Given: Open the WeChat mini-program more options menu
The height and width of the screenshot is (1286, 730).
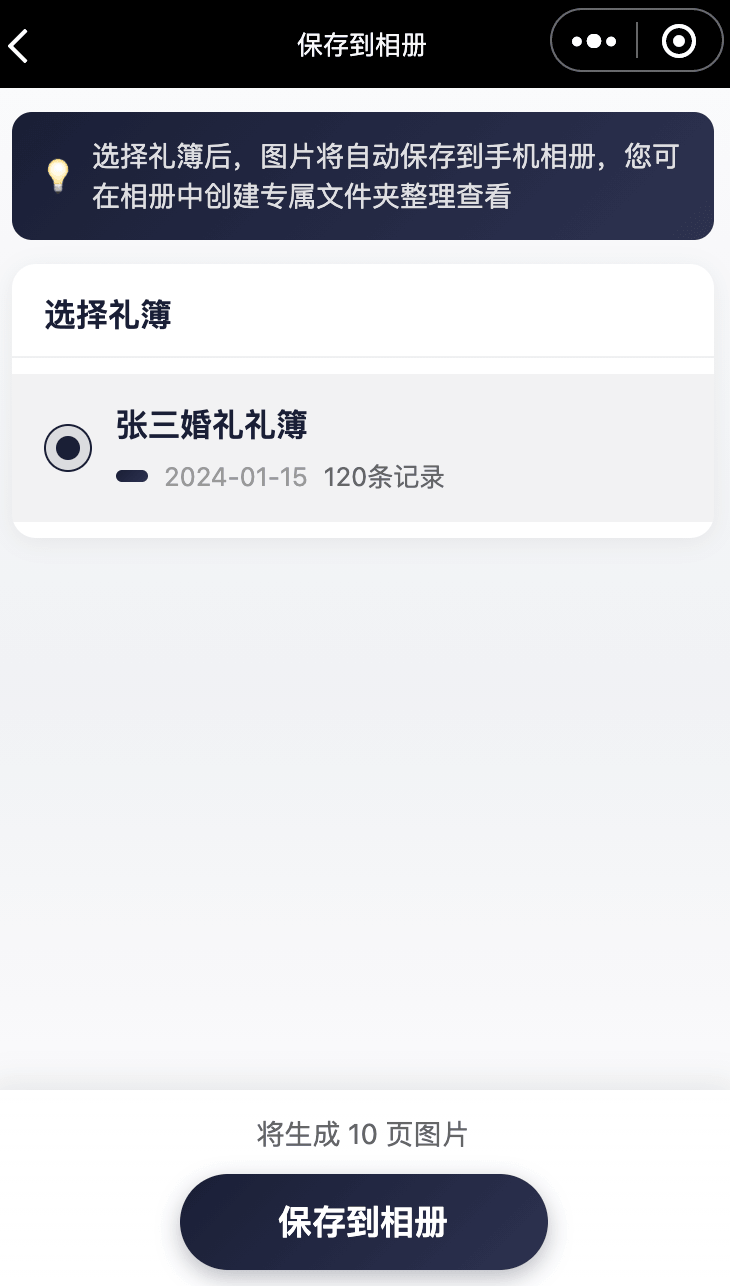Looking at the screenshot, I should (595, 41).
